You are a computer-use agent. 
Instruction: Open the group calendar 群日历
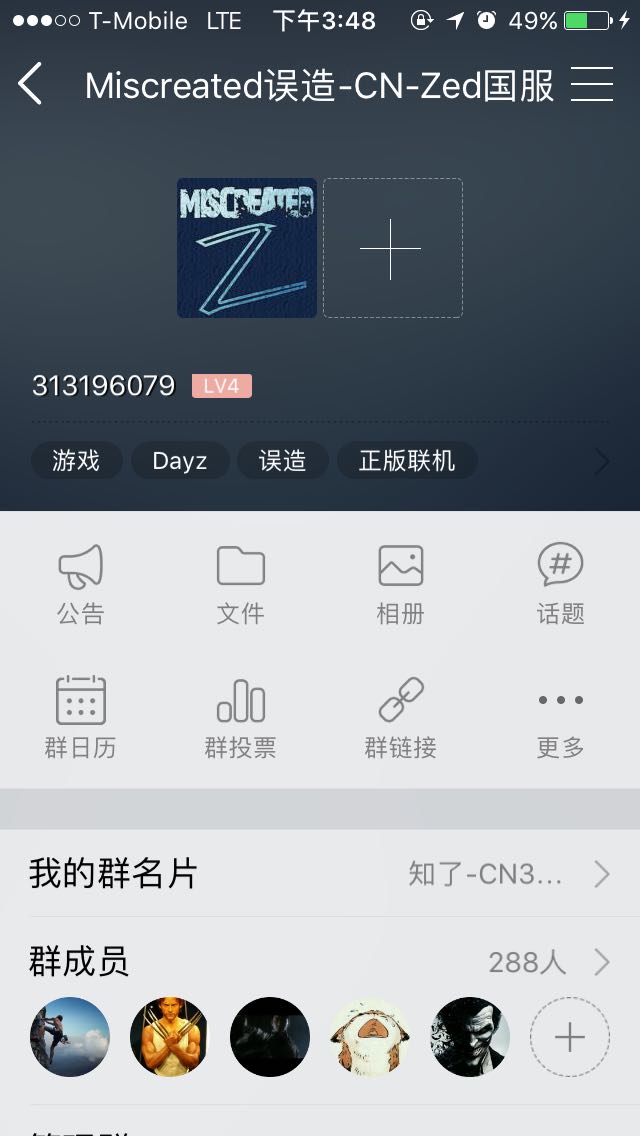pos(80,717)
